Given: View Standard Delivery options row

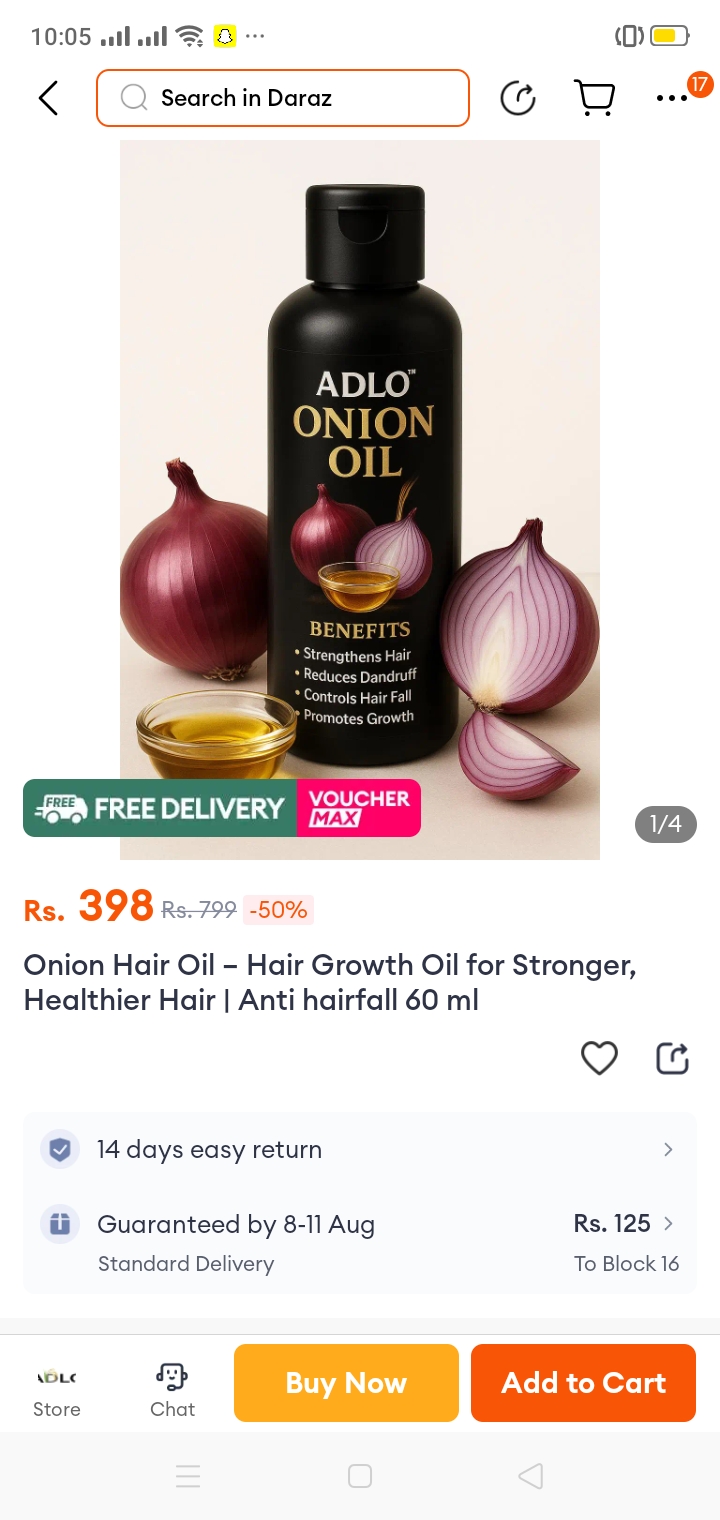Looking at the screenshot, I should [x=360, y=1242].
